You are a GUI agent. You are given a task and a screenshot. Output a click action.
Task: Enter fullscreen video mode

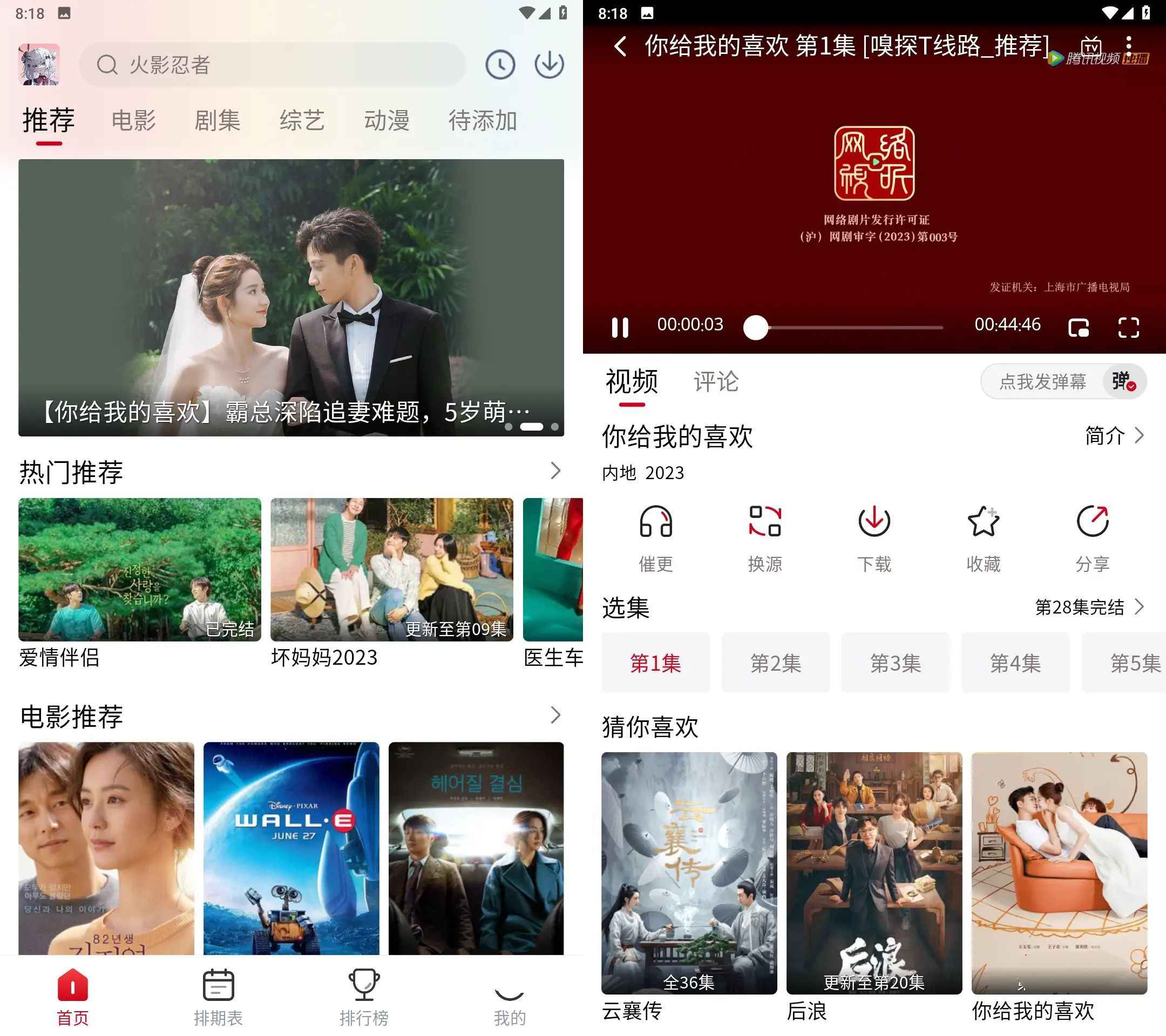(1128, 328)
